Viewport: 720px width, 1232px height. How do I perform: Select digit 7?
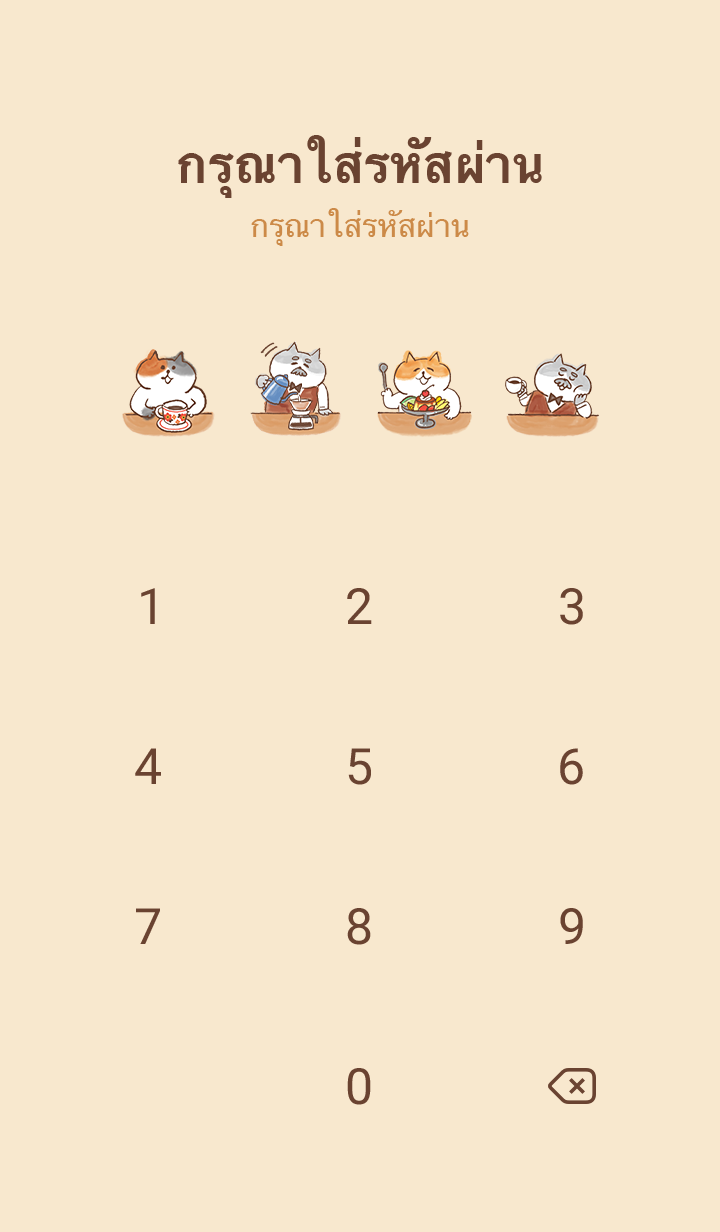click(x=148, y=927)
